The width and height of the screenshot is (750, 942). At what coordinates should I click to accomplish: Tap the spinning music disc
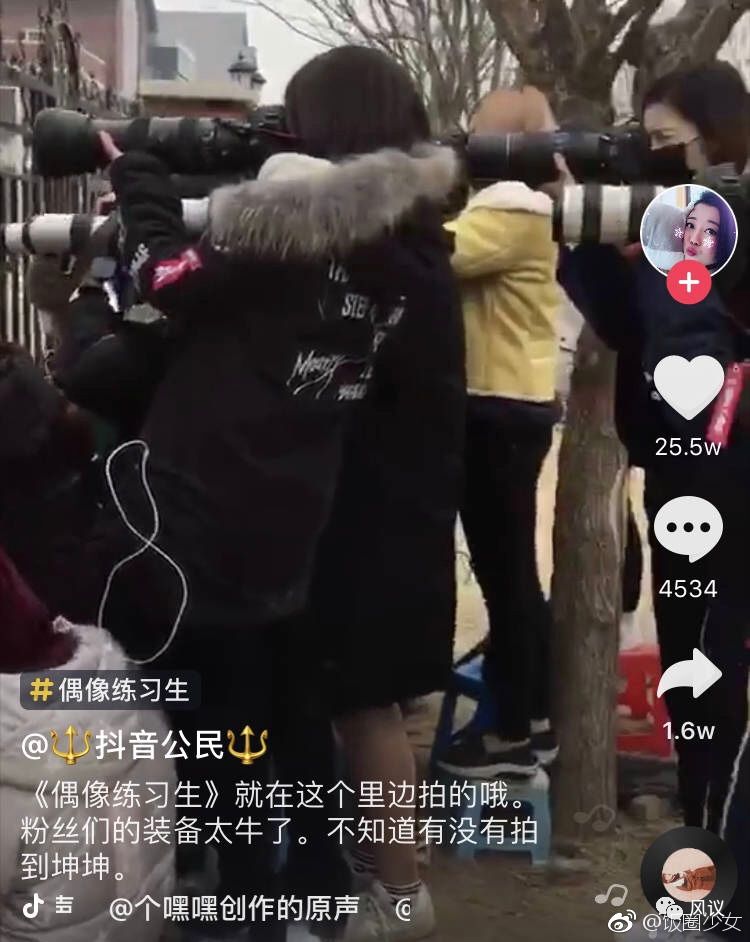[688, 864]
